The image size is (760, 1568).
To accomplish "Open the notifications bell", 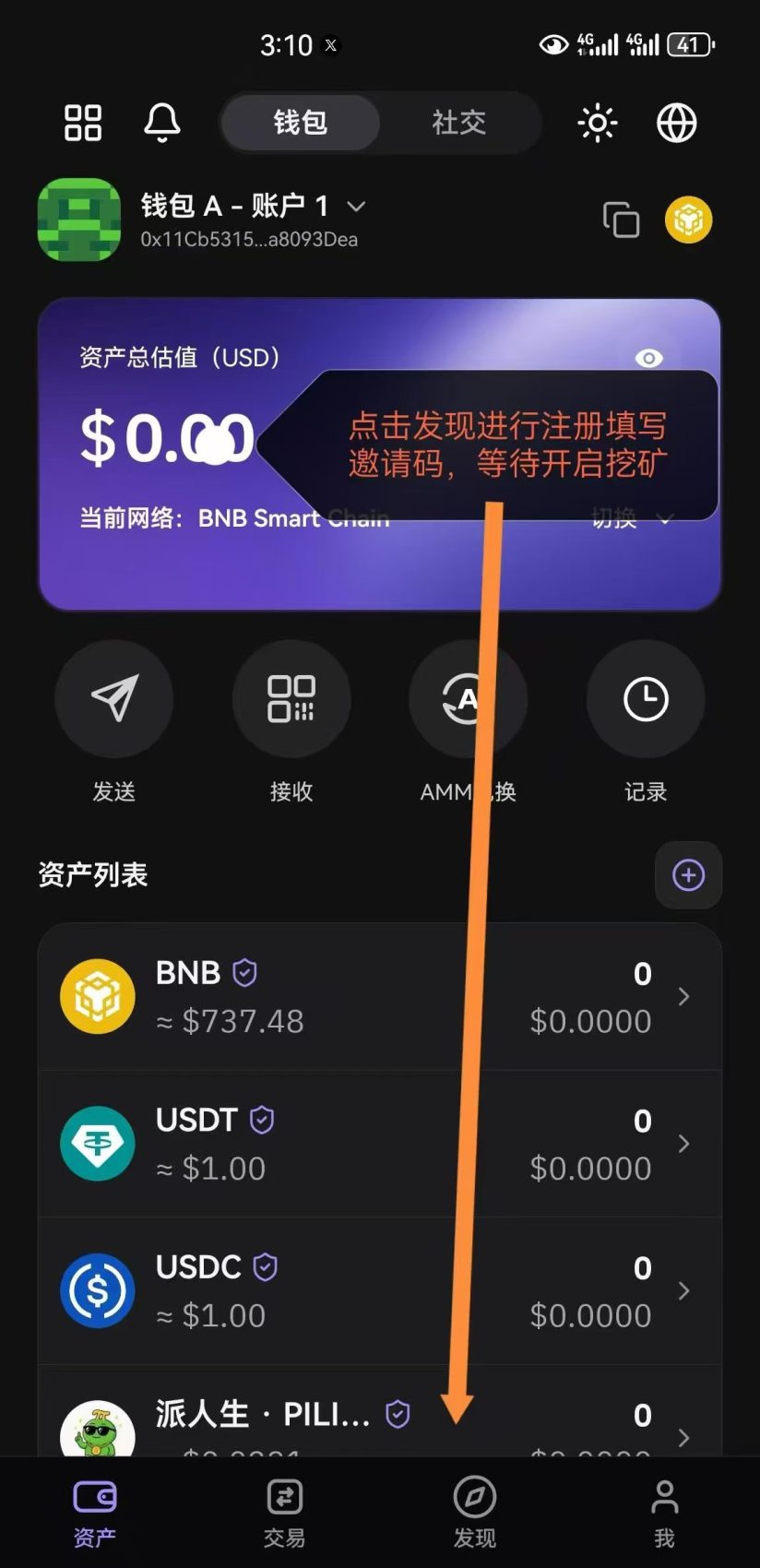I will click(x=162, y=123).
